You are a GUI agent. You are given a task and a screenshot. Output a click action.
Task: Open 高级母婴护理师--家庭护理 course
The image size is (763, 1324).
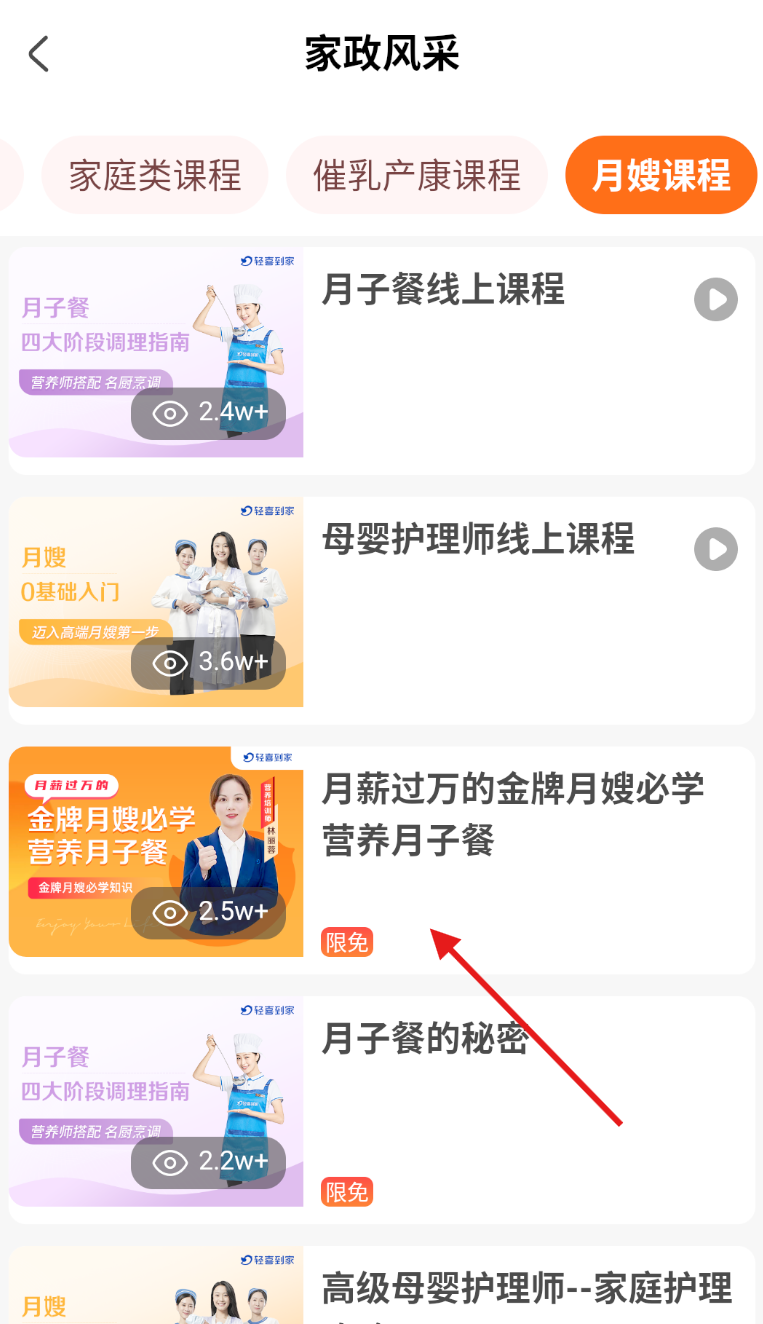[526, 1288]
